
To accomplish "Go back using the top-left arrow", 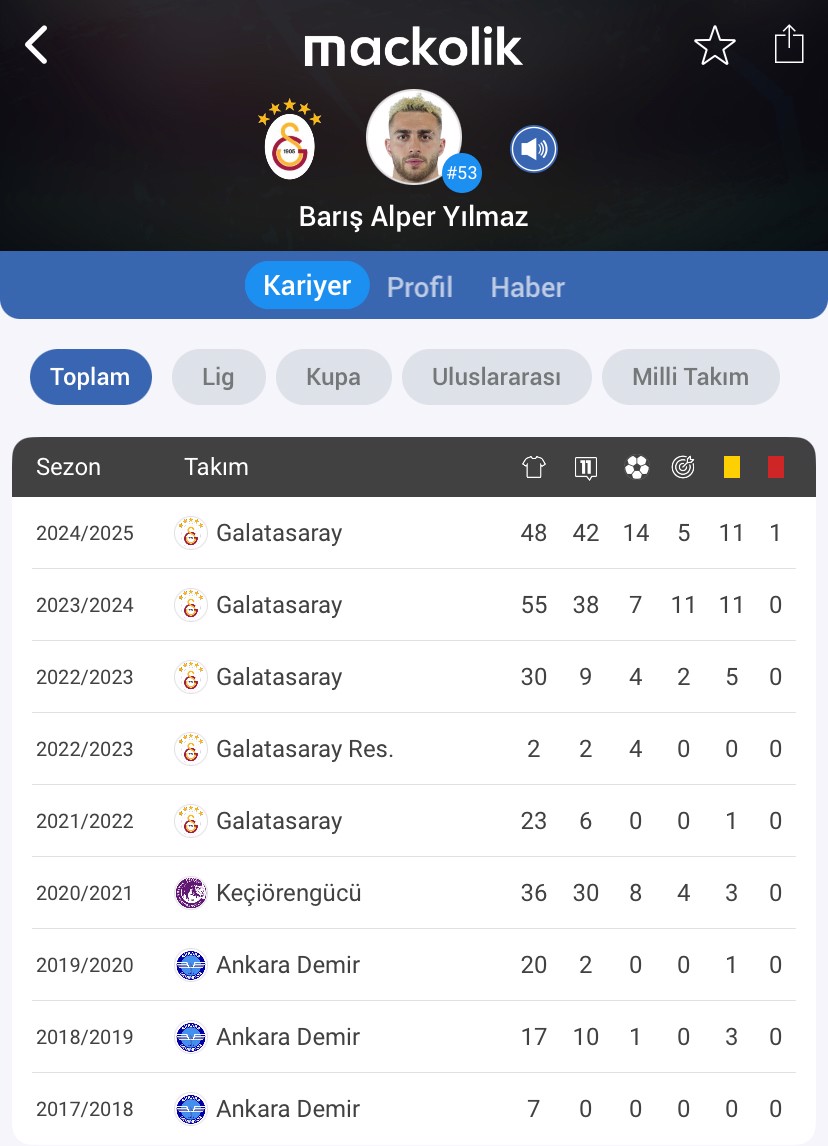I will coord(37,45).
